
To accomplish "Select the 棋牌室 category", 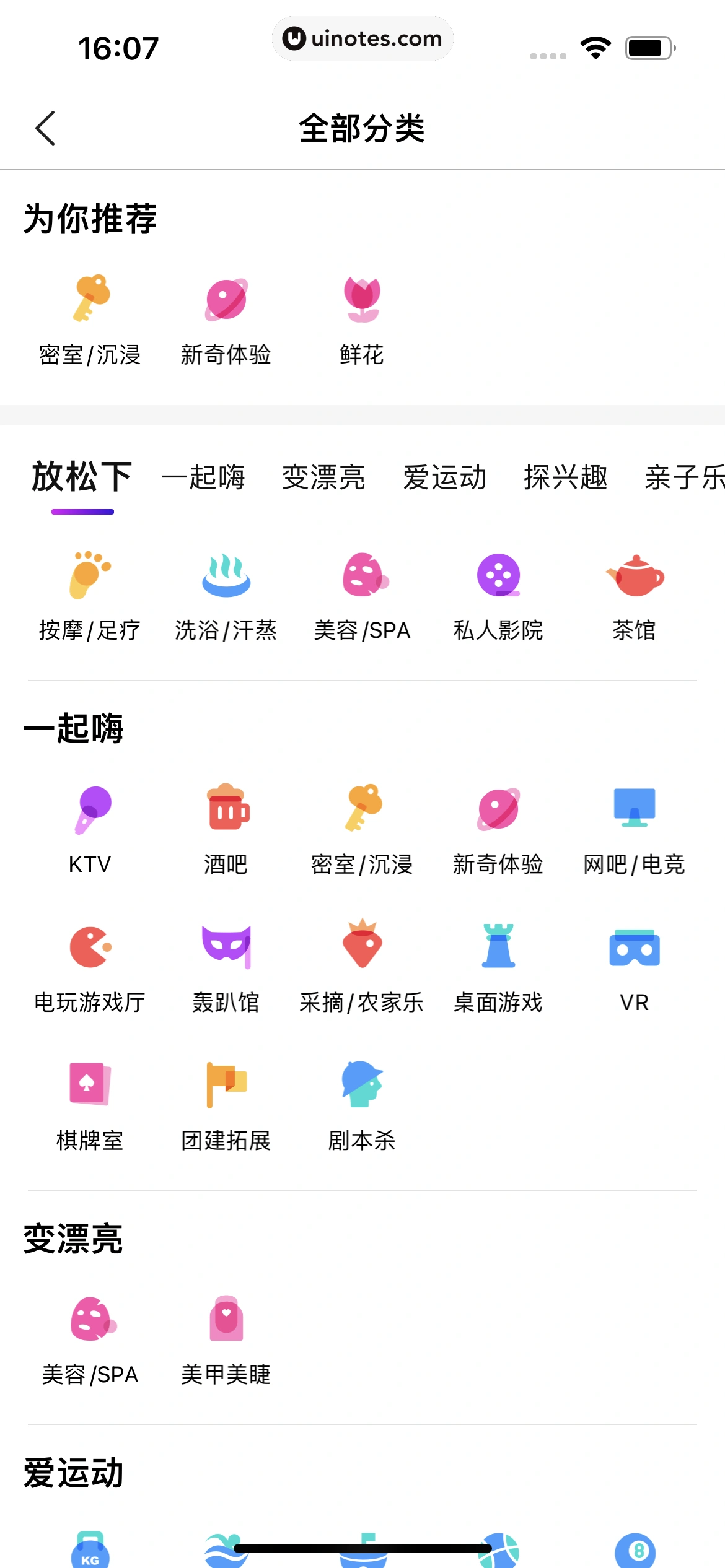I will point(90,1106).
